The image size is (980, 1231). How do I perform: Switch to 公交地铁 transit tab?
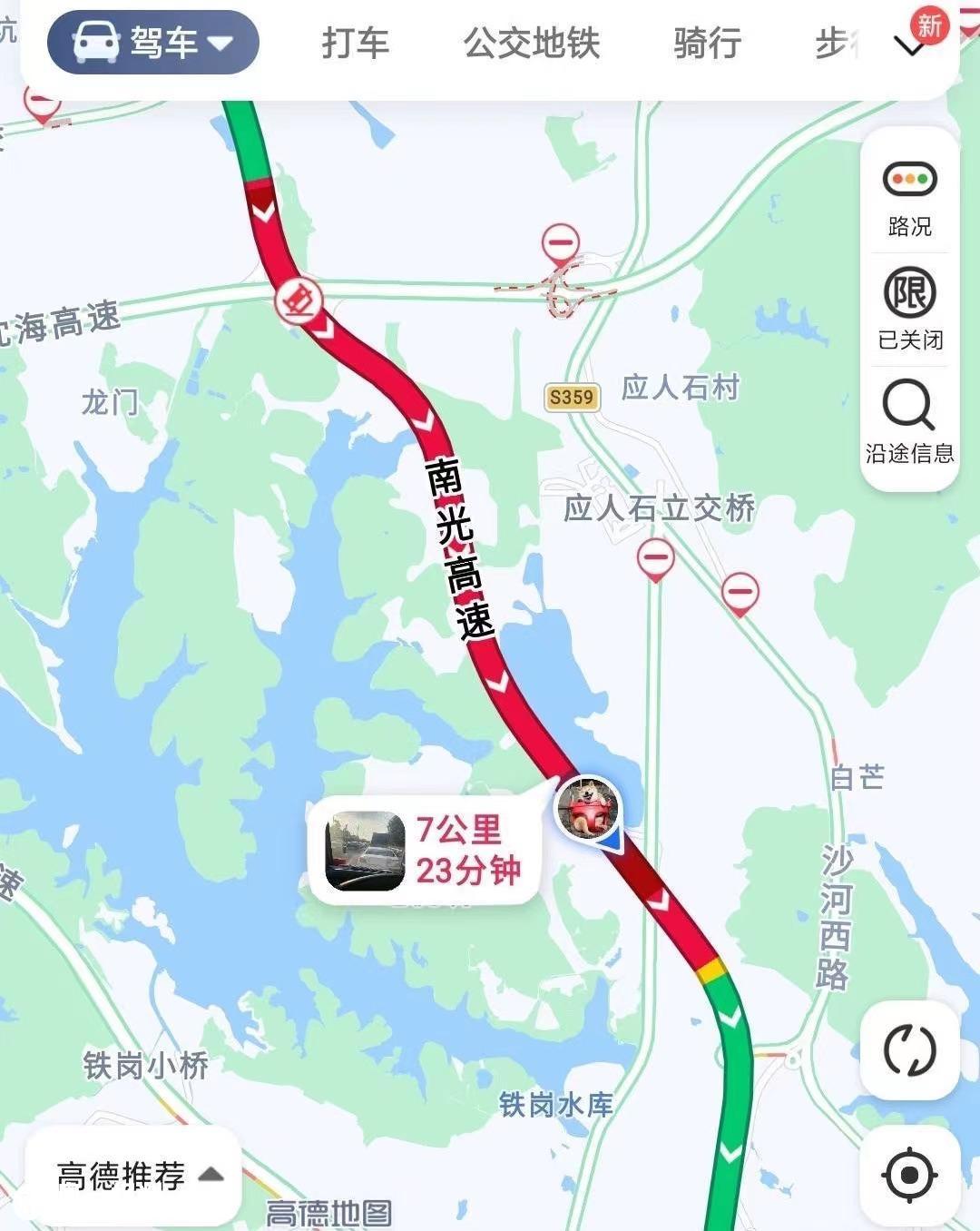click(x=531, y=42)
